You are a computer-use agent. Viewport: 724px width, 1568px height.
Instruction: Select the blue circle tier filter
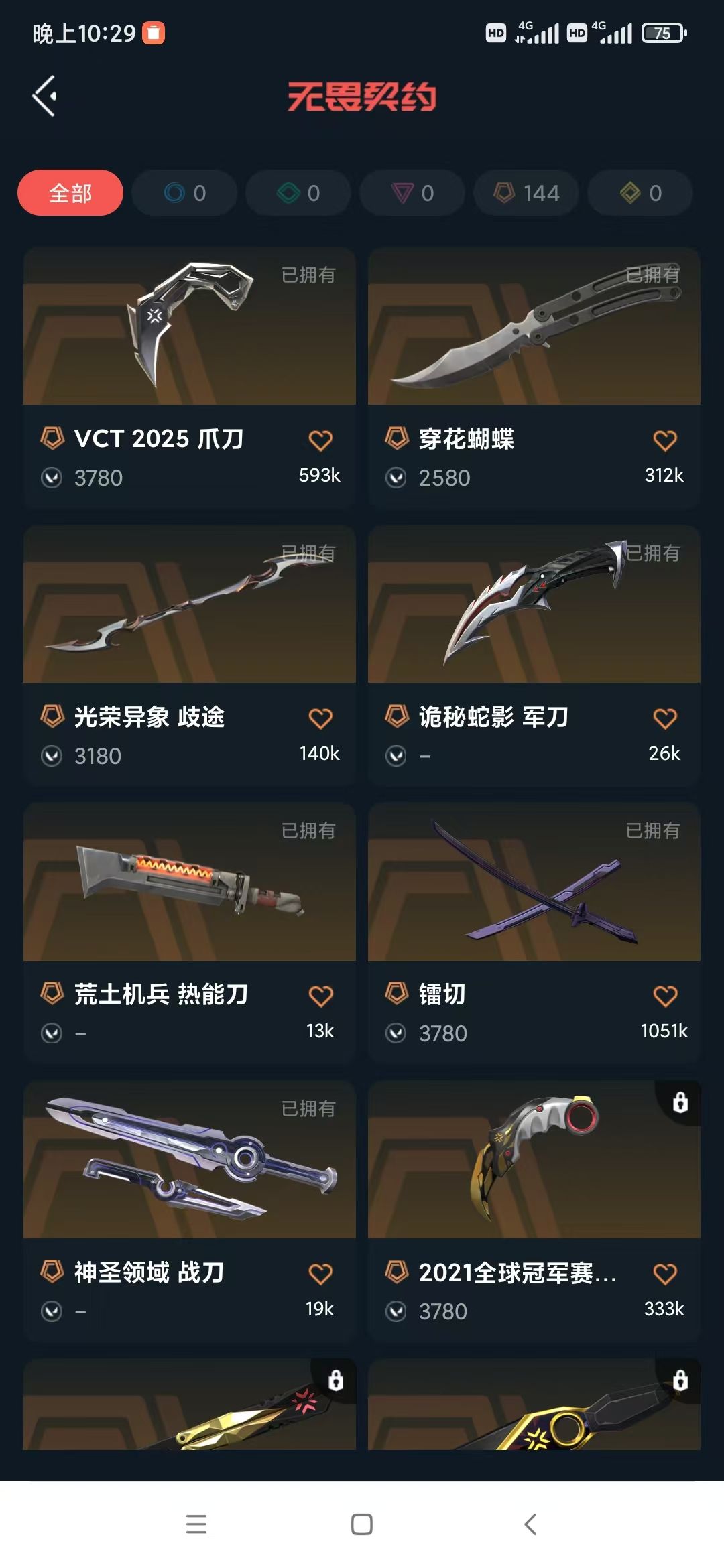click(x=184, y=193)
